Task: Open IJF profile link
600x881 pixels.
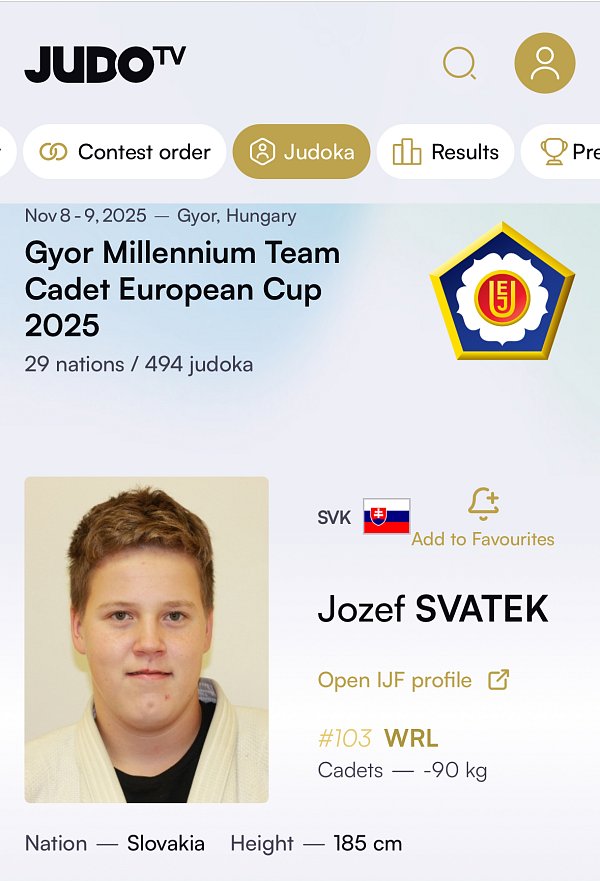Action: coord(413,680)
